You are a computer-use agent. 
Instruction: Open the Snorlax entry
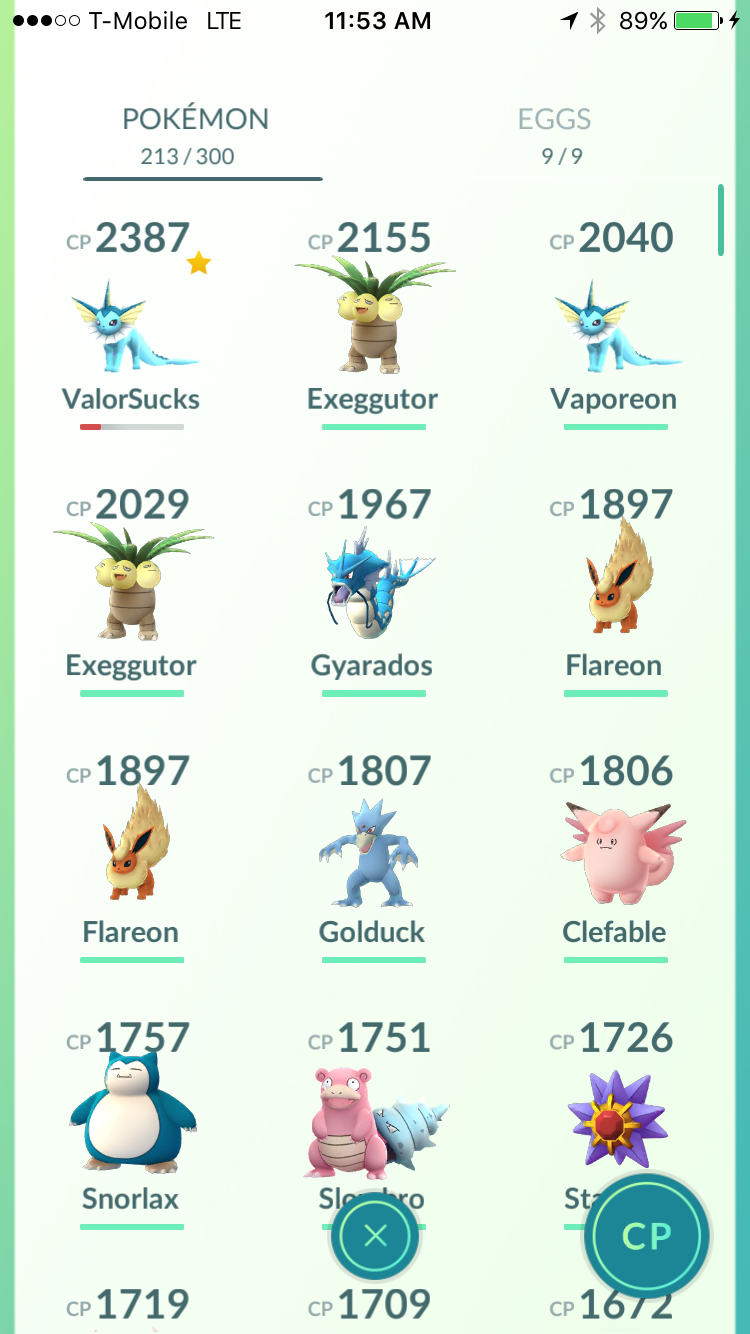tap(132, 1125)
